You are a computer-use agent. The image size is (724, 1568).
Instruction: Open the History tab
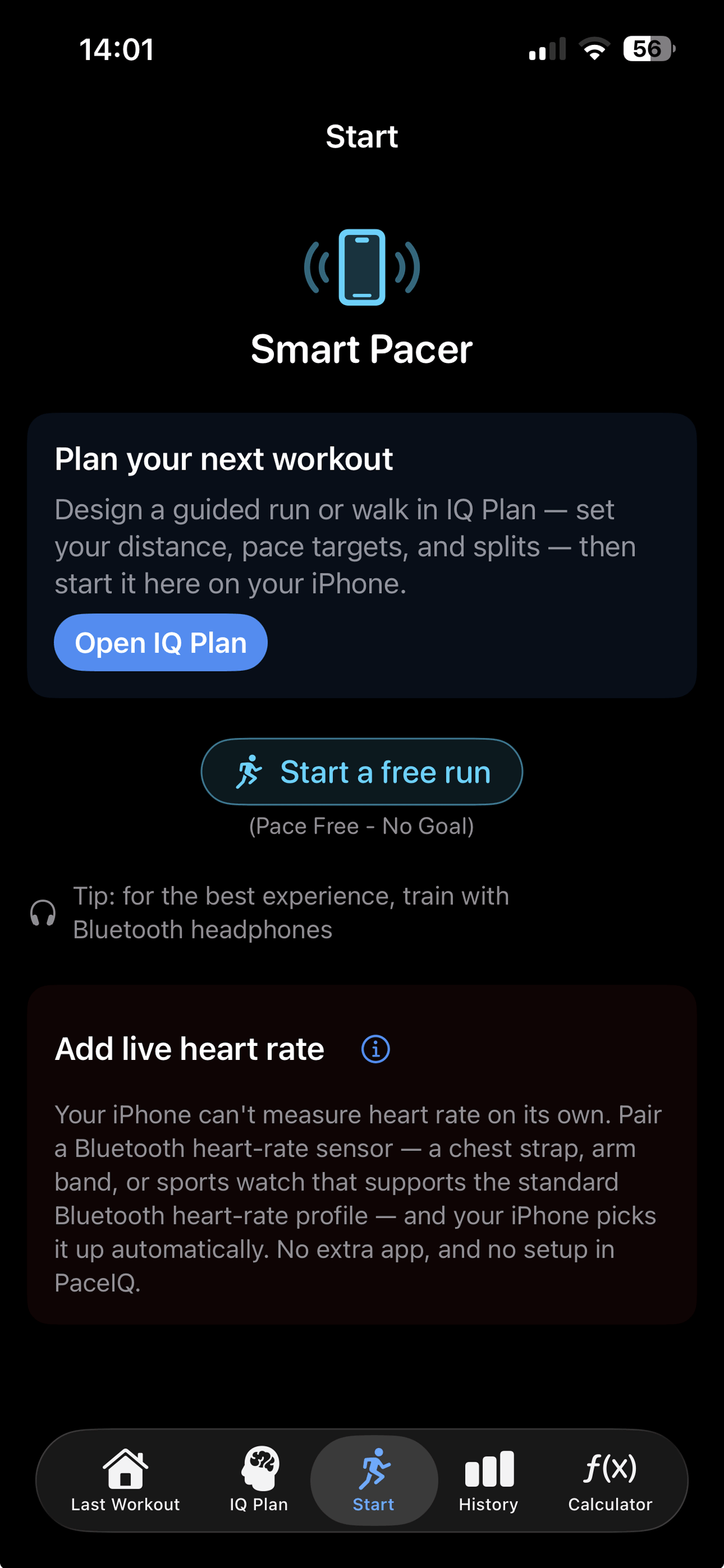click(488, 1480)
